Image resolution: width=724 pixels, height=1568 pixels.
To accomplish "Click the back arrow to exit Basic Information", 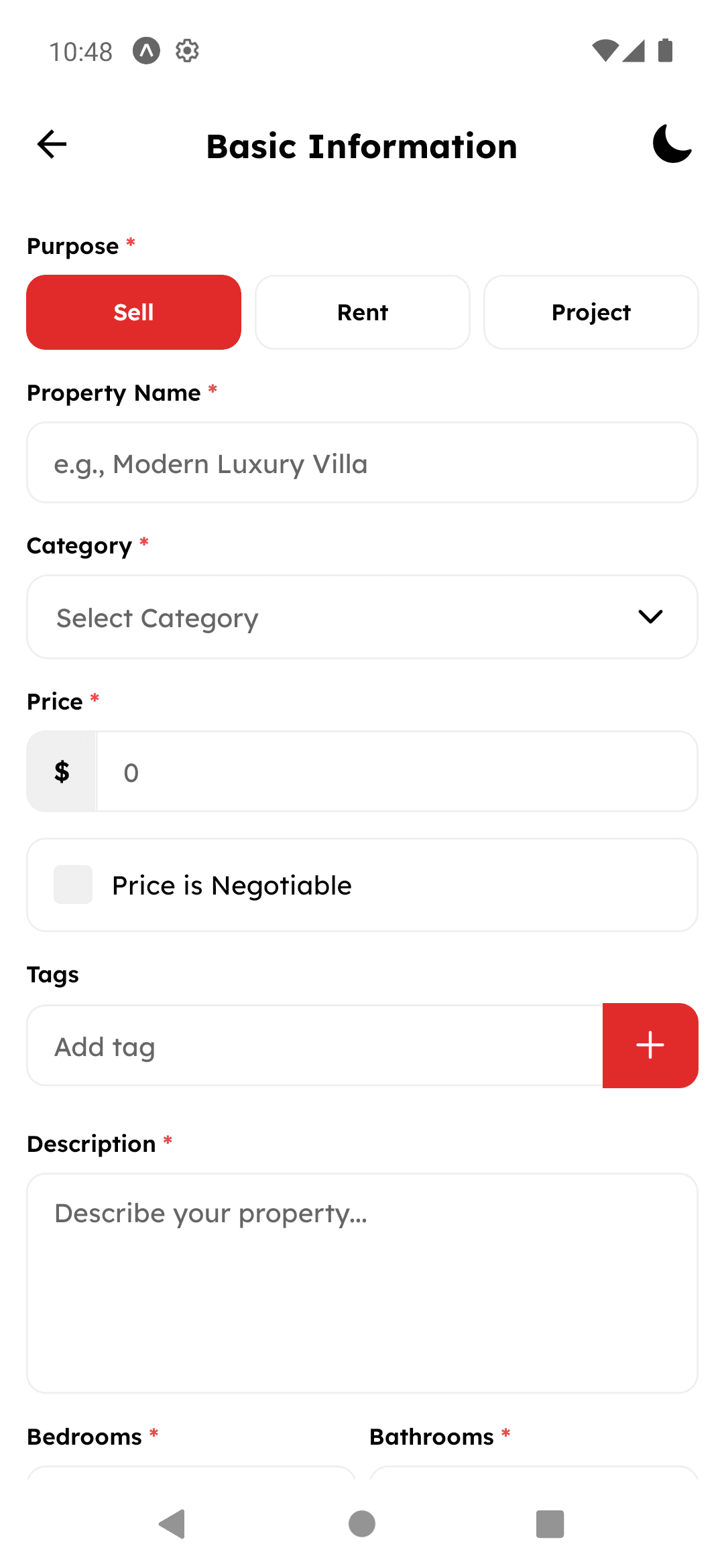I will (51, 145).
